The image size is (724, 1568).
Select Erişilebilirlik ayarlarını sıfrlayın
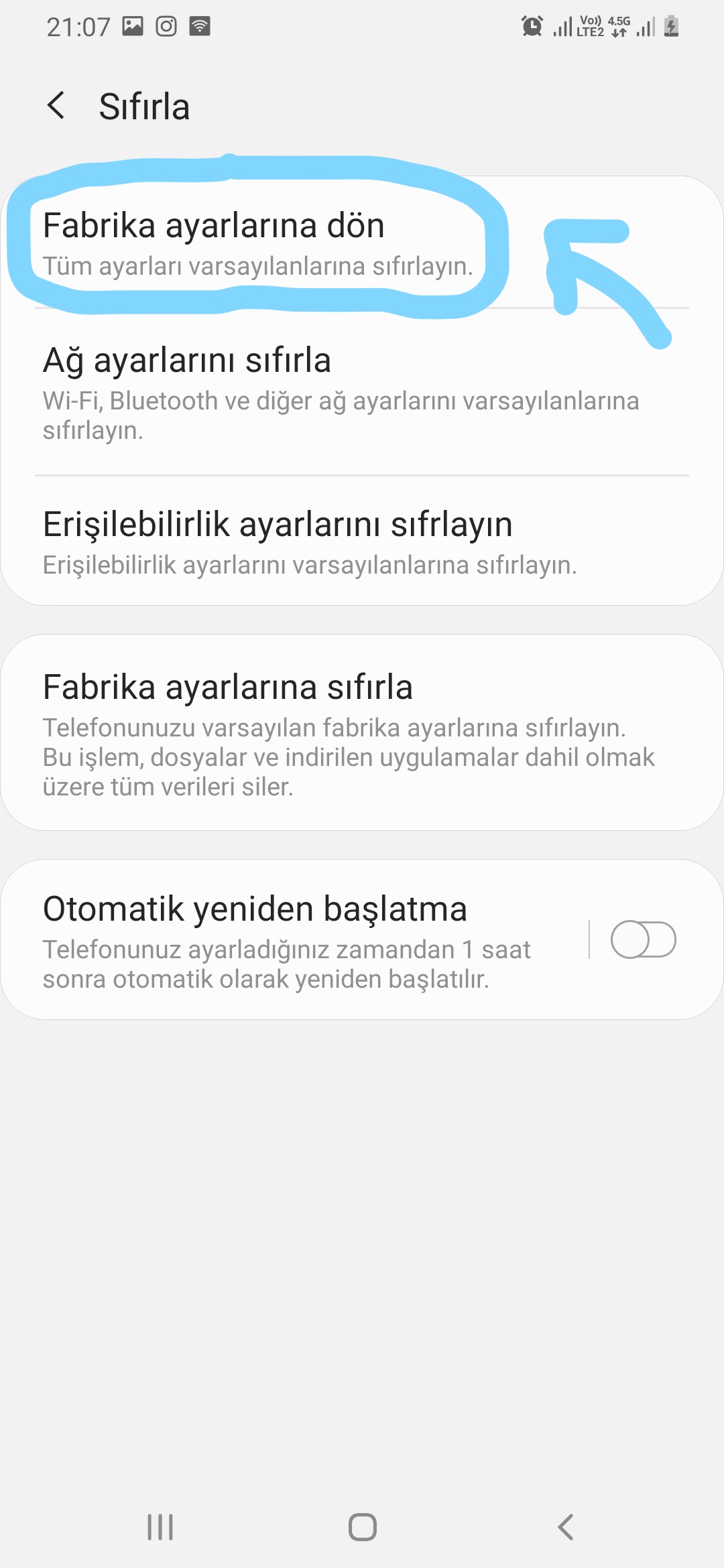coord(362,541)
